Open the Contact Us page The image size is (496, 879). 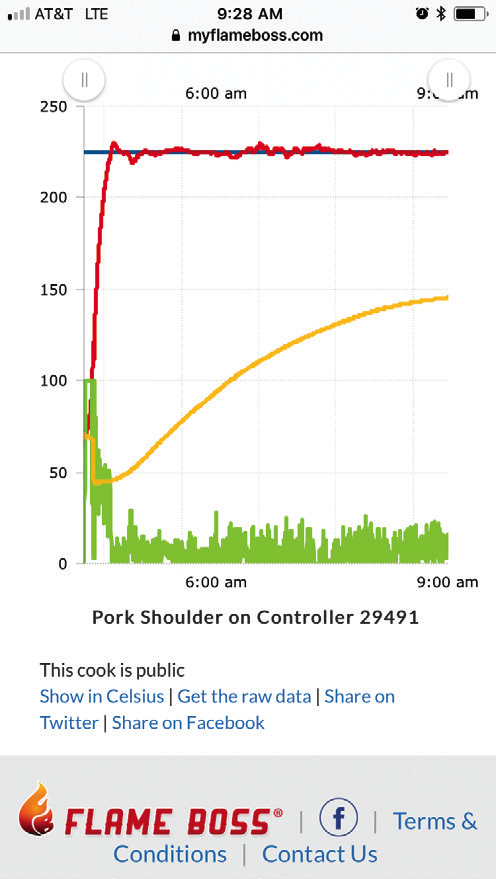pos(319,854)
